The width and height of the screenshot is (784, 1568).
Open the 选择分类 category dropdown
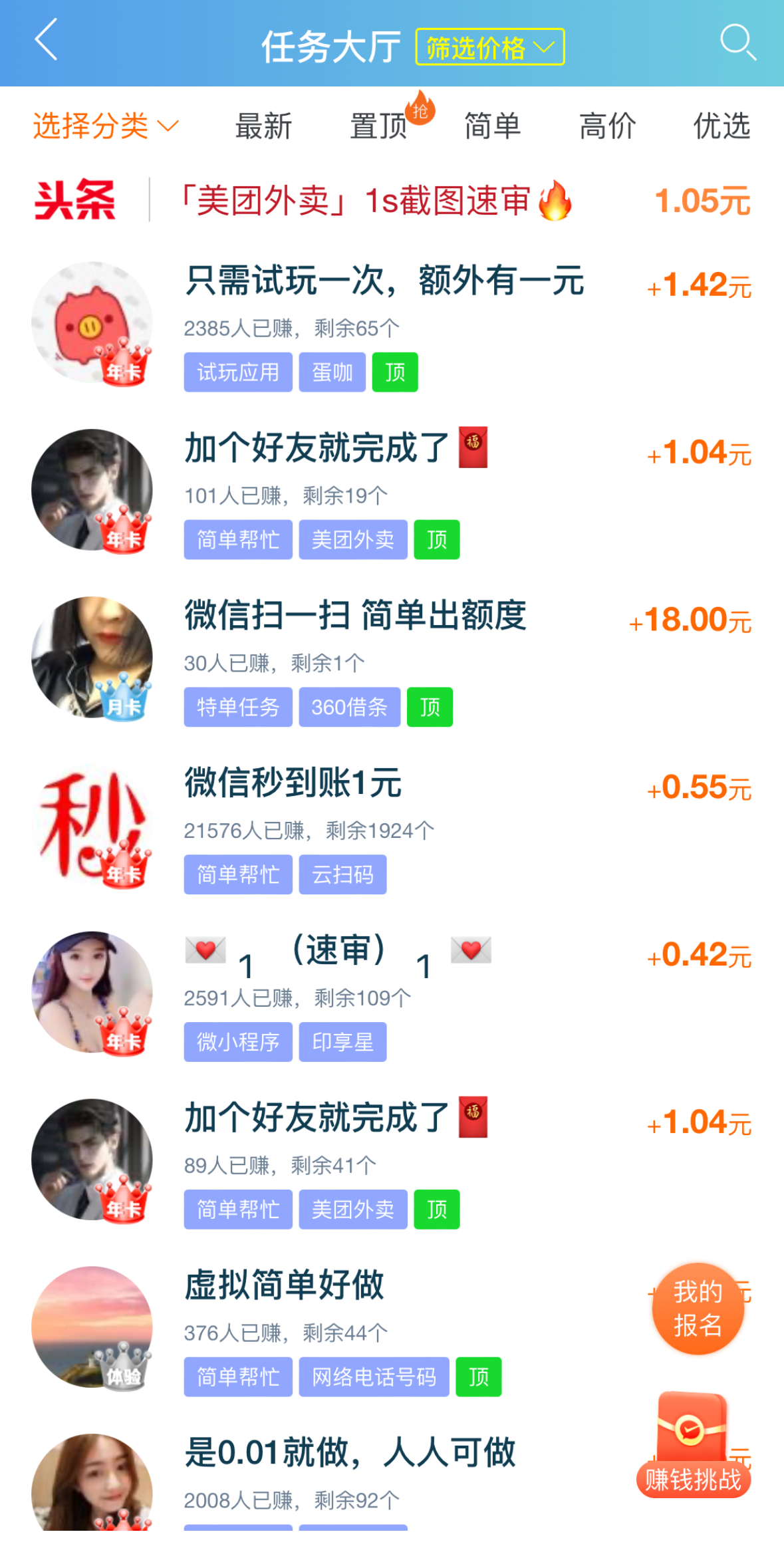click(106, 126)
